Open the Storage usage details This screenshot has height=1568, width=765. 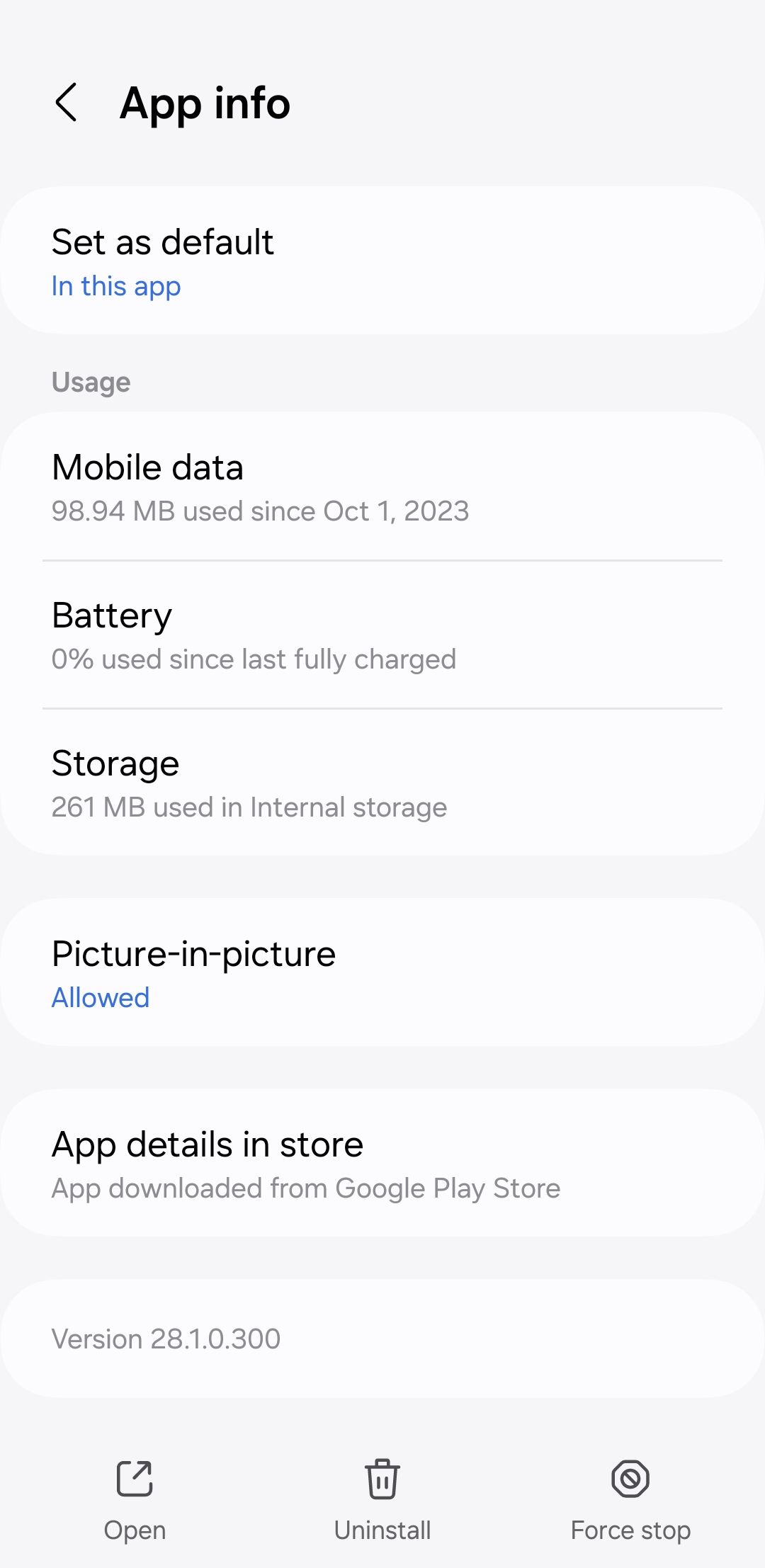tap(382, 783)
